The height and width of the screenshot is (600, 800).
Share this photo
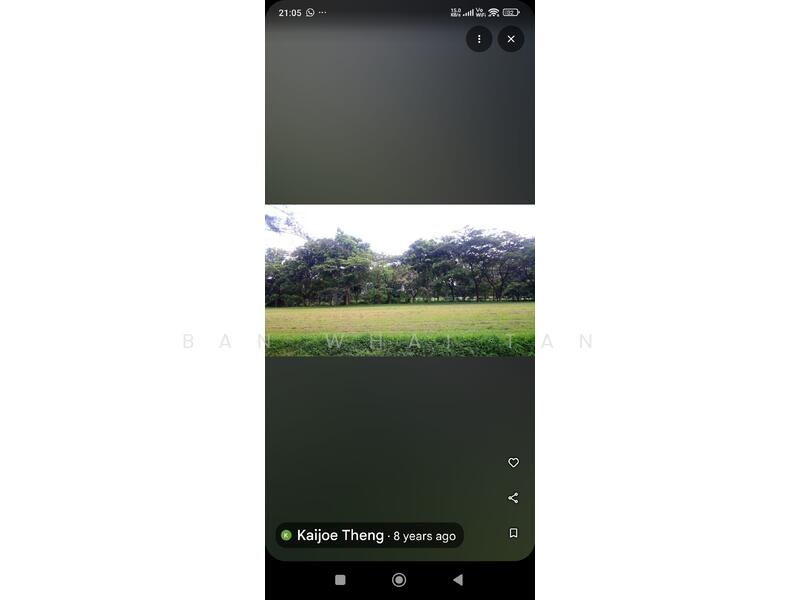coord(513,498)
